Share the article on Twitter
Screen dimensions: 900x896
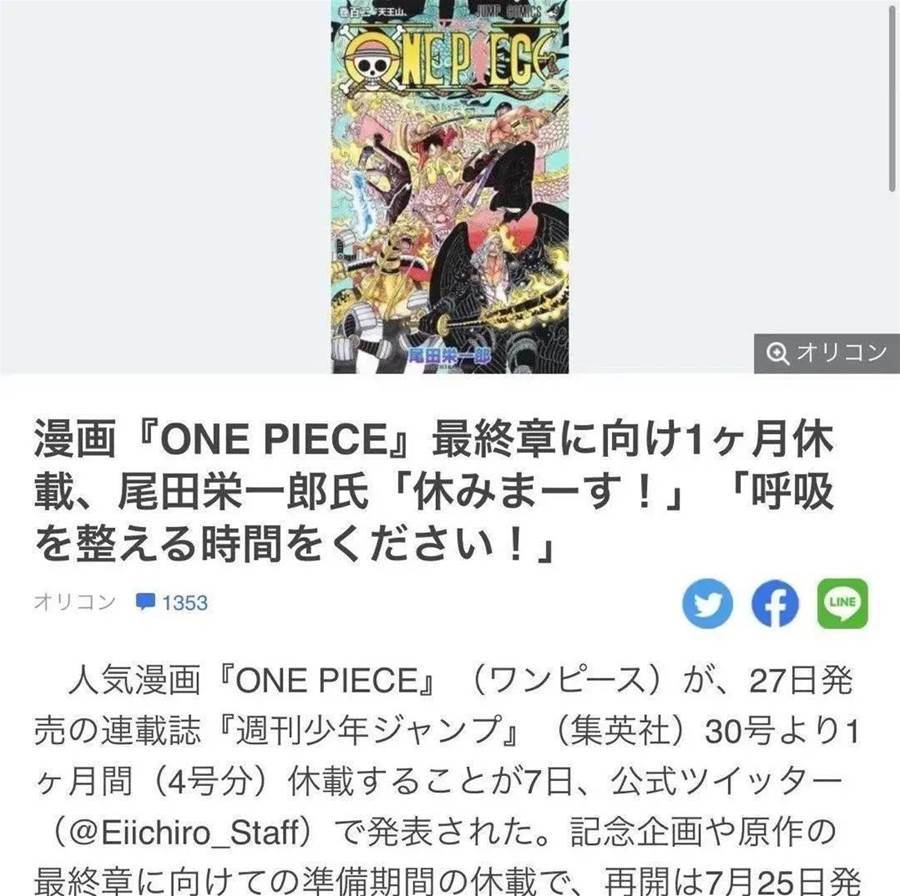coord(707,603)
